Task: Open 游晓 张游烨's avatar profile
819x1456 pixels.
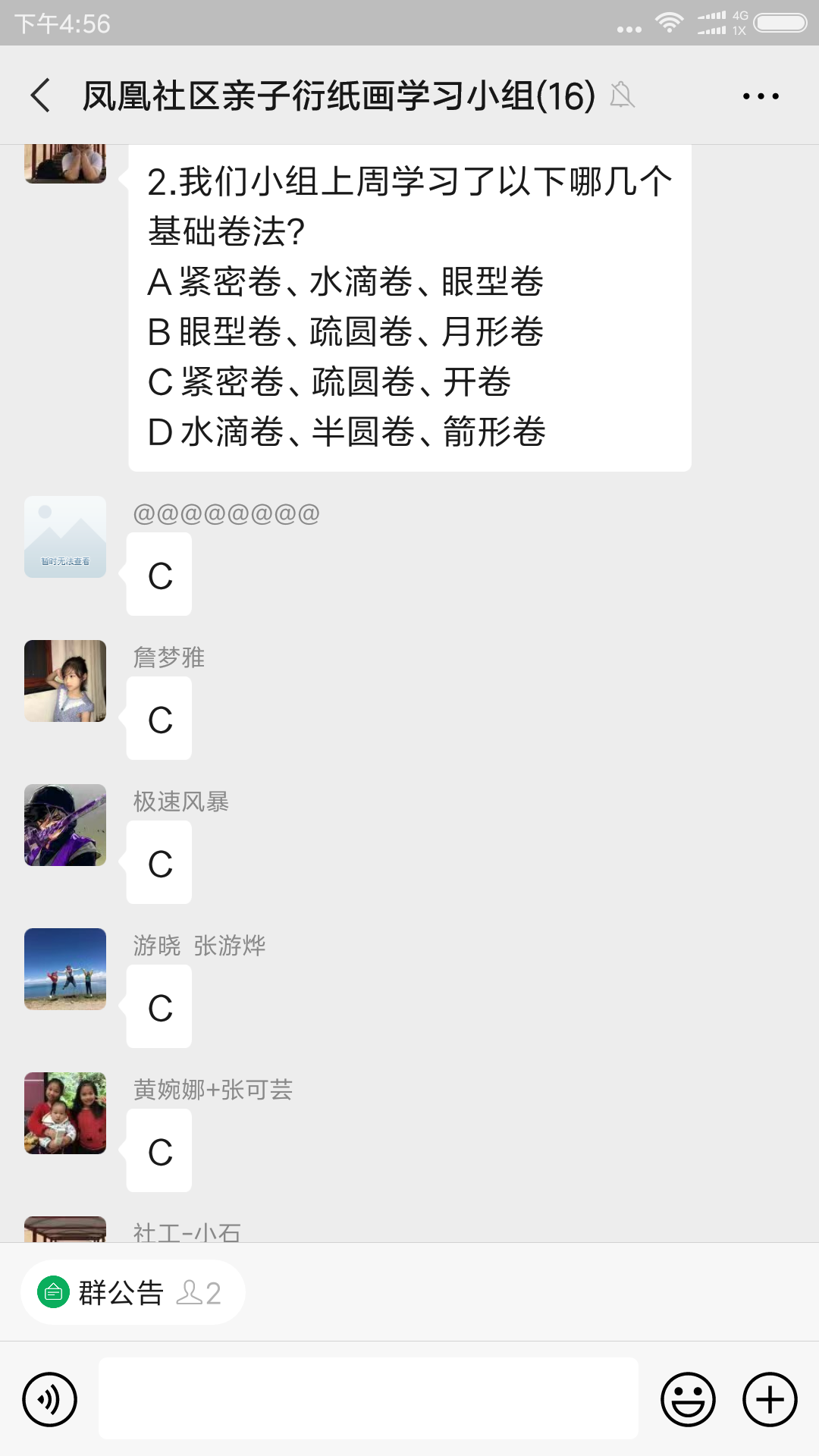Action: coord(65,969)
